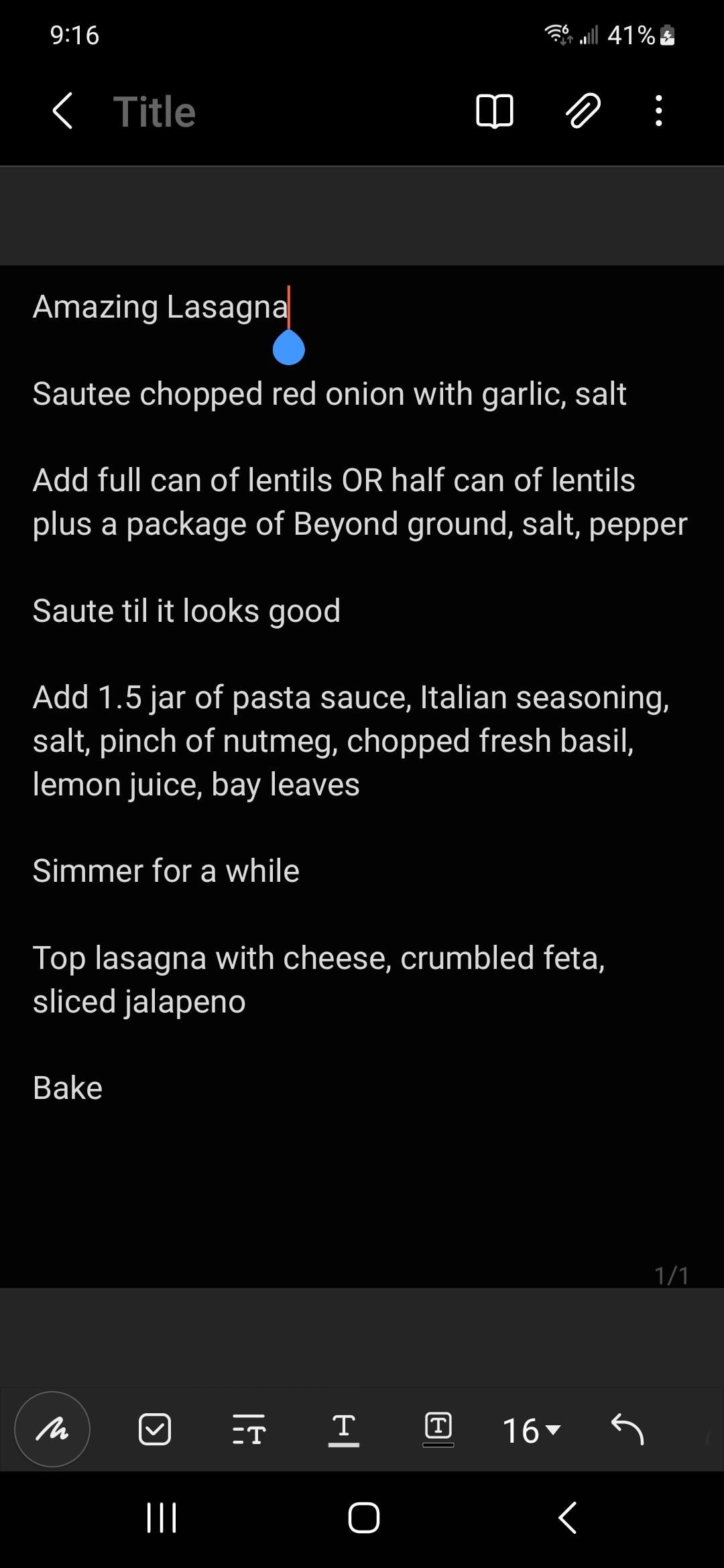Open the text color underline option
This screenshot has width=724, height=1568.
344,1429
